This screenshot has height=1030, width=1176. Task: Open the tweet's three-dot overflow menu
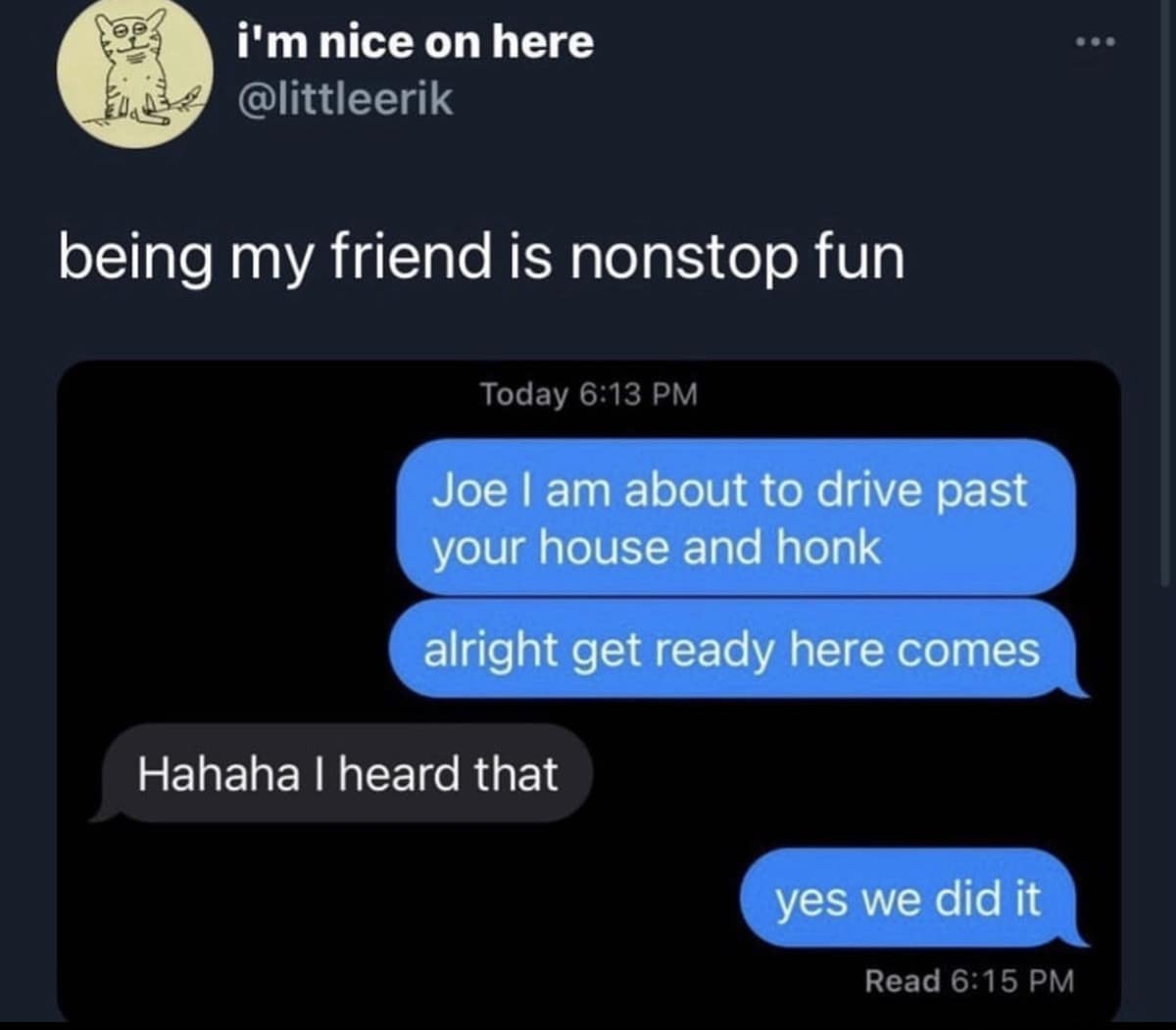click(x=1095, y=43)
